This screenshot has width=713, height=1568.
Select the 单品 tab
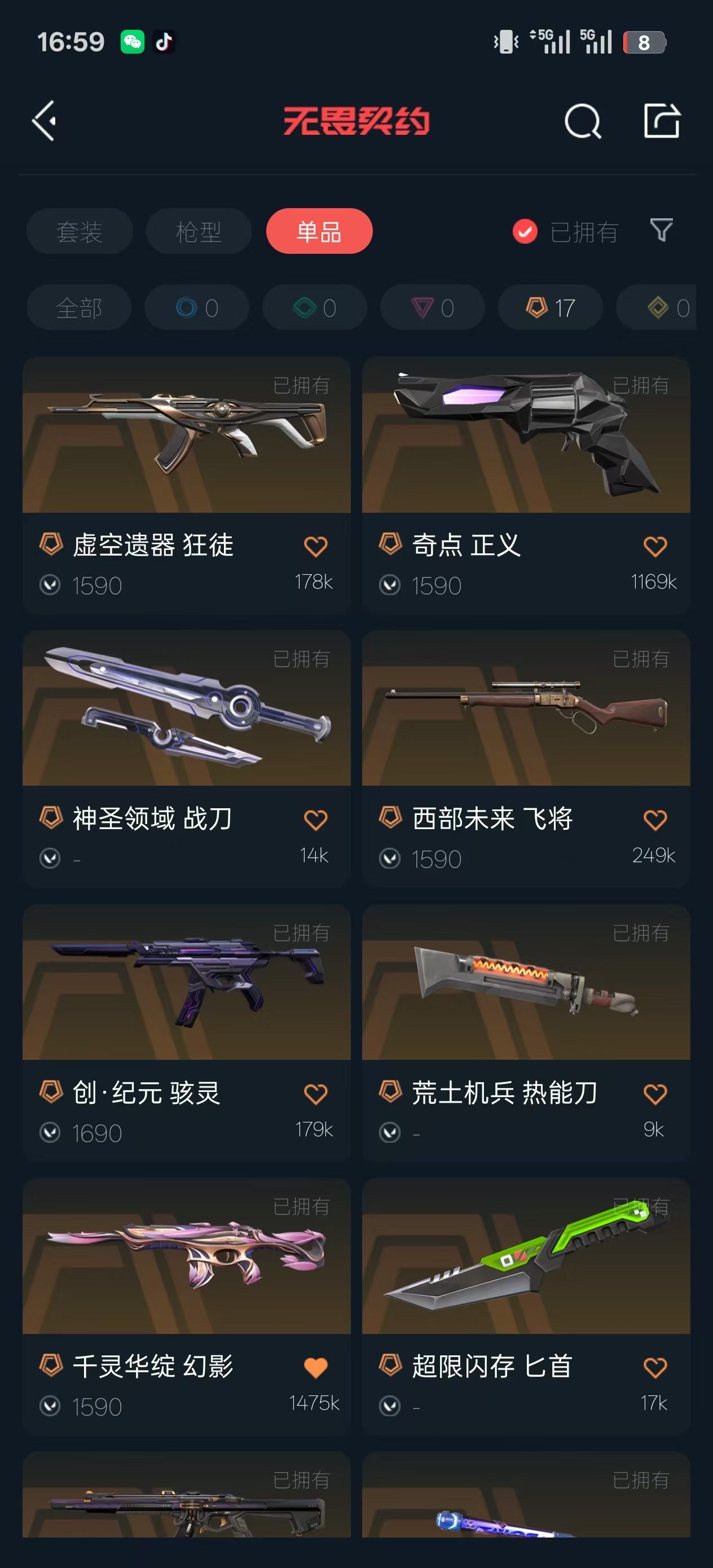click(319, 231)
